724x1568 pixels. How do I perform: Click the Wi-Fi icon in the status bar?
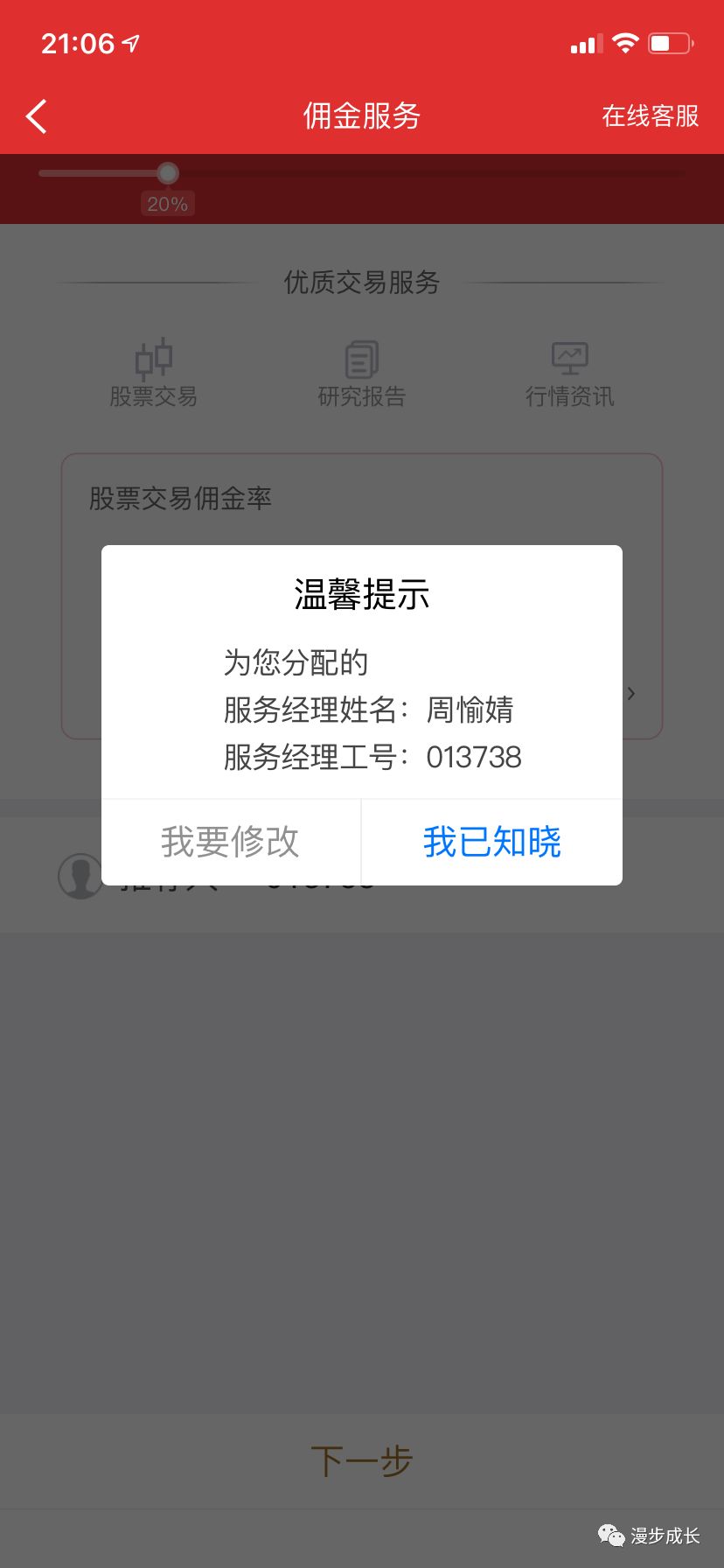(x=624, y=42)
